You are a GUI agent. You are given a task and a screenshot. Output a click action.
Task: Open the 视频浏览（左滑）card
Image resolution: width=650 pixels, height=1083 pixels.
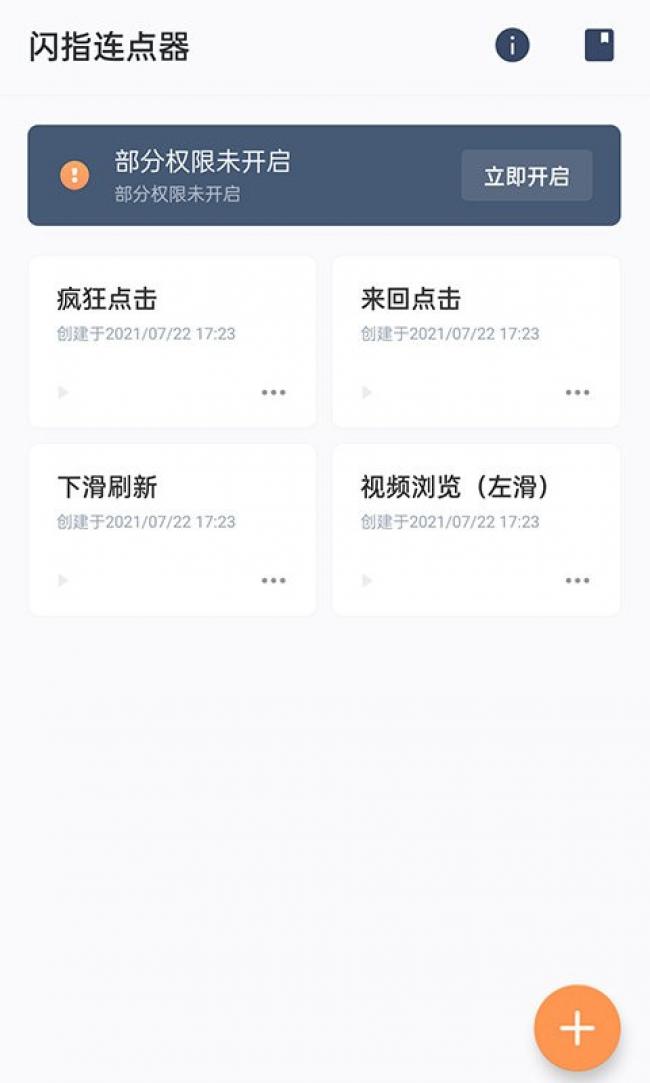[476, 530]
